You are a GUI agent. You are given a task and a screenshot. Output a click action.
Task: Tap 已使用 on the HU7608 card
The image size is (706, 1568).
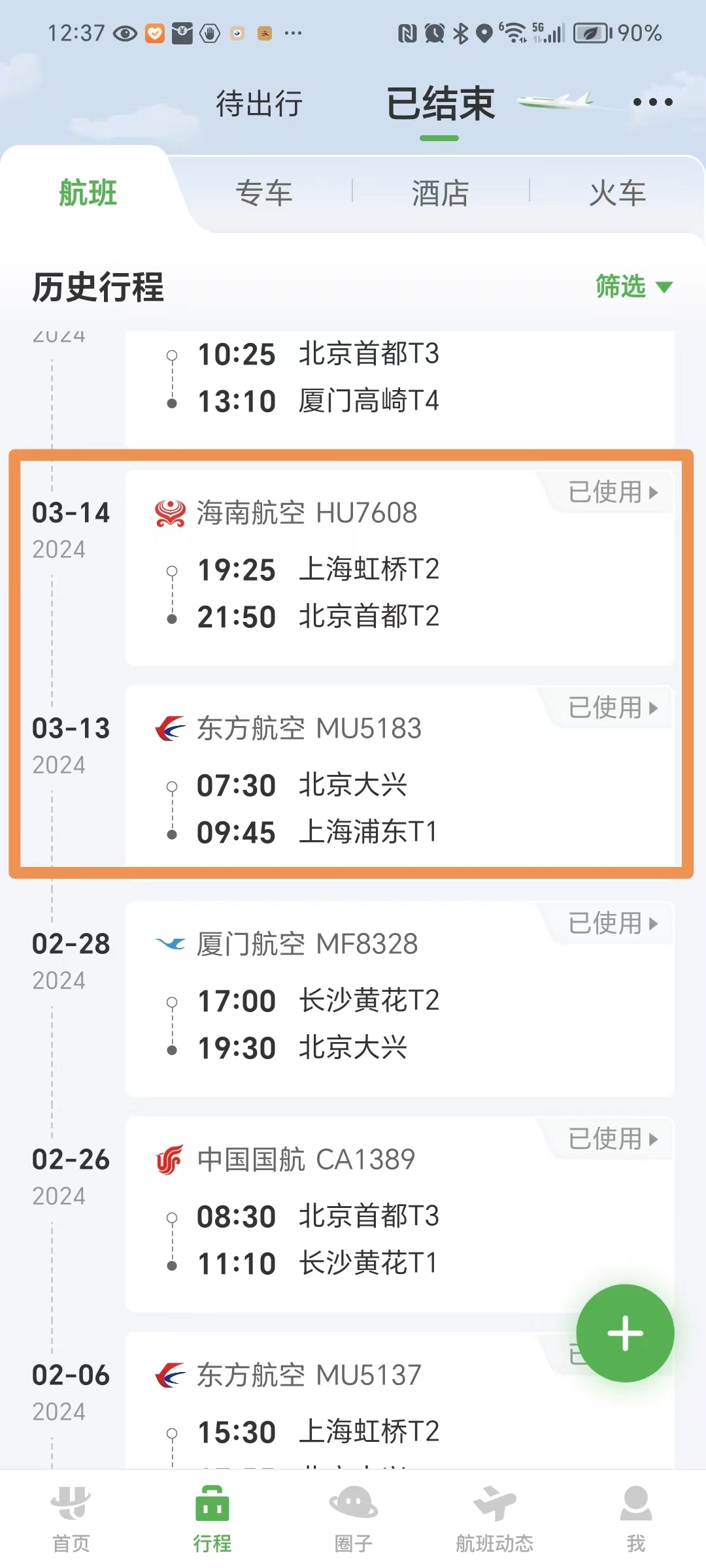tap(612, 493)
